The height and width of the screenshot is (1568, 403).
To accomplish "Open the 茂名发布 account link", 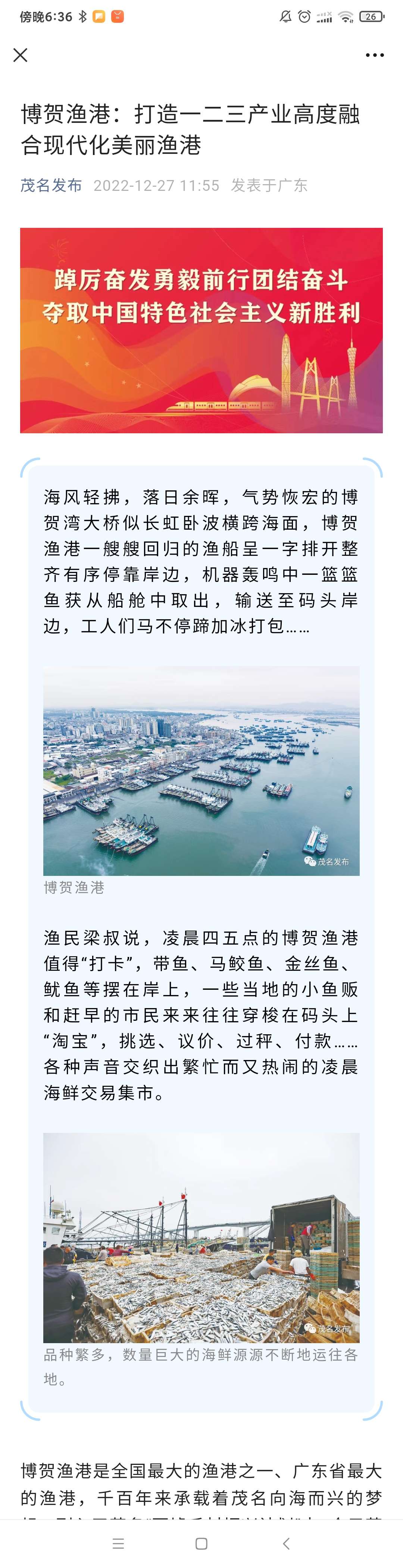I will pyautogui.click(x=51, y=186).
